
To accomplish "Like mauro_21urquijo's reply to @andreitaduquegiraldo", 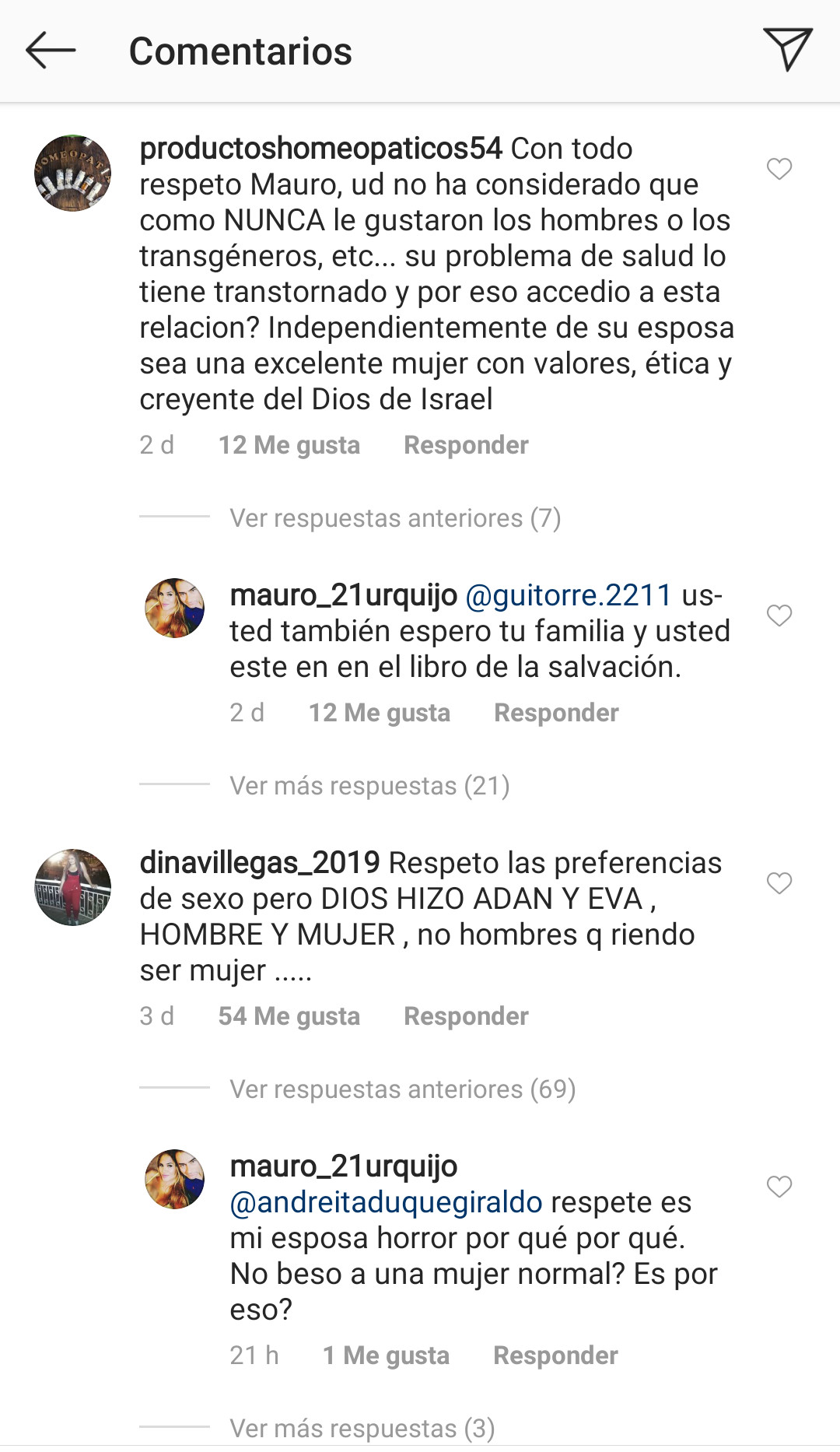I will (779, 1187).
